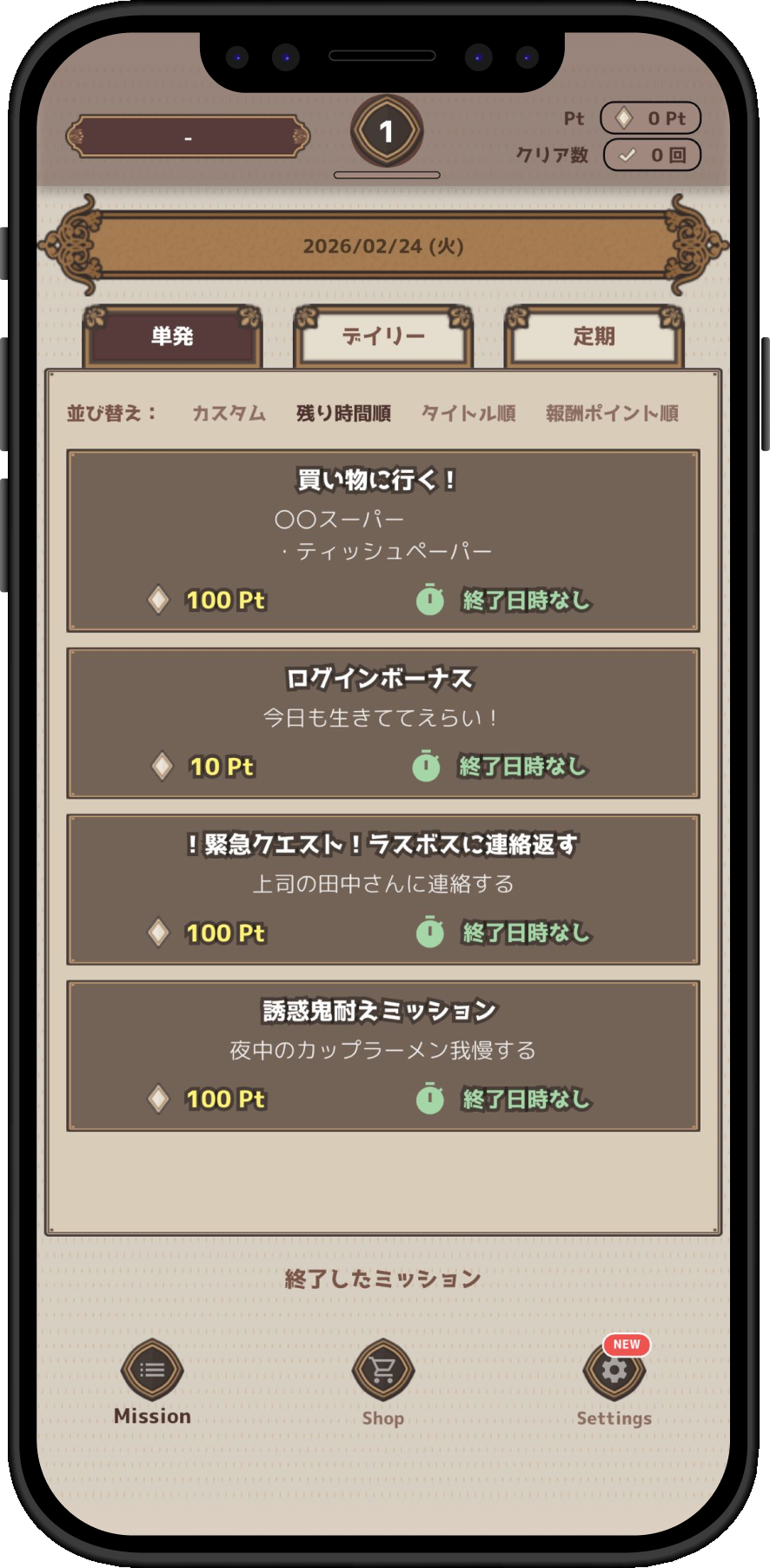Select the ログインボーナス mission card

point(382,722)
